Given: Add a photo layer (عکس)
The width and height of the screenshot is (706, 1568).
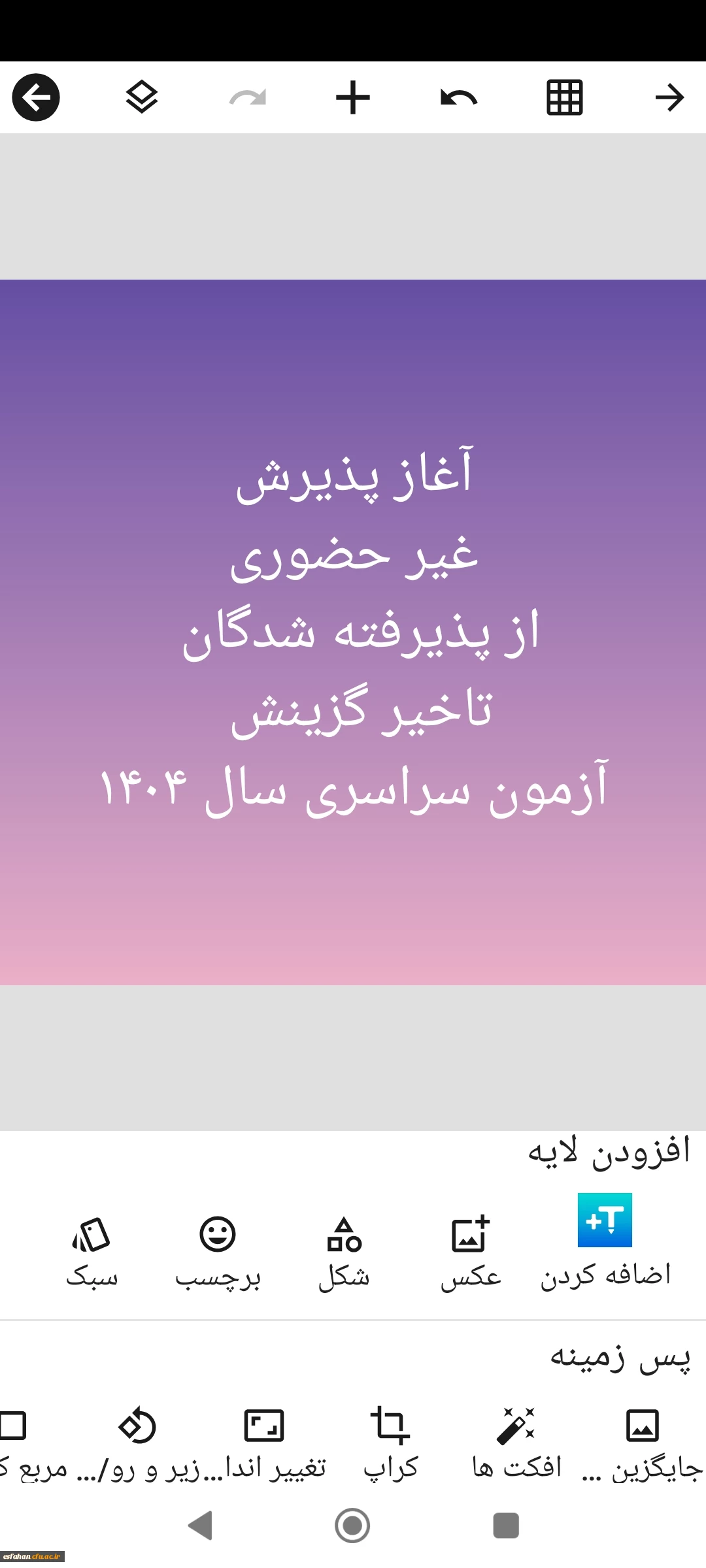Looking at the screenshot, I should tap(471, 1249).
